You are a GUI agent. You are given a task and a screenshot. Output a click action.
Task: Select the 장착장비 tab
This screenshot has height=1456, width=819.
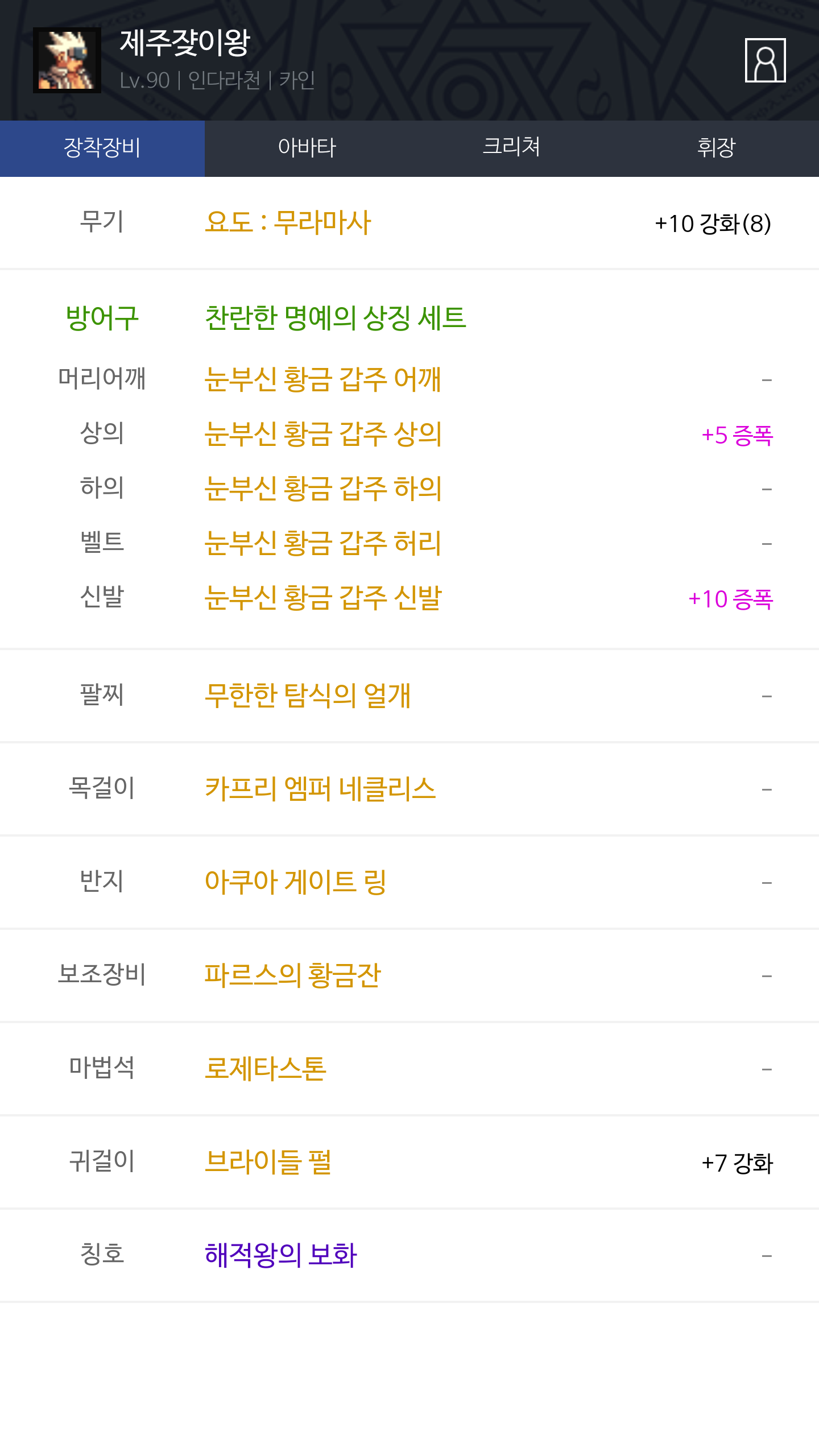coord(102,148)
